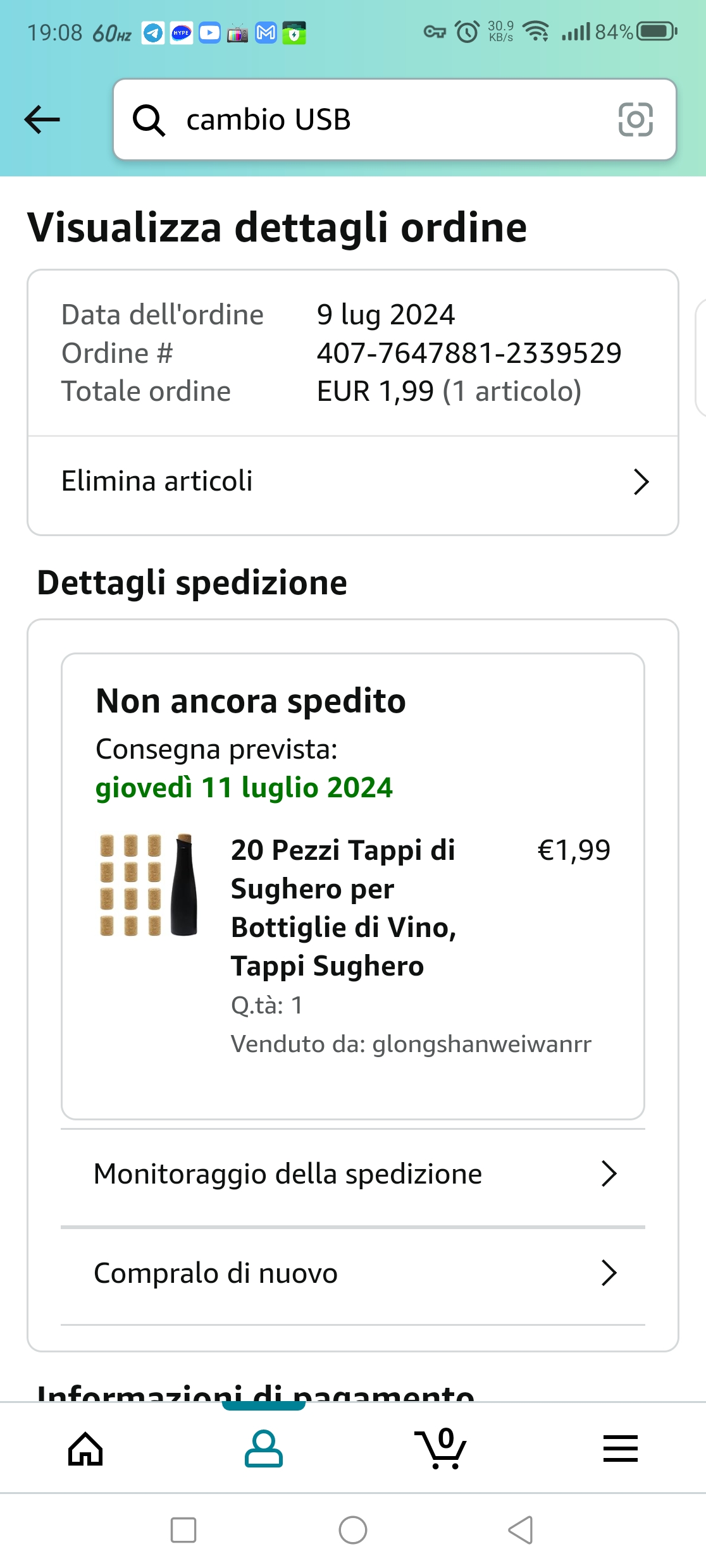Open Monitoraggio della spedizione
This screenshot has height=1568, width=706.
(x=353, y=1174)
